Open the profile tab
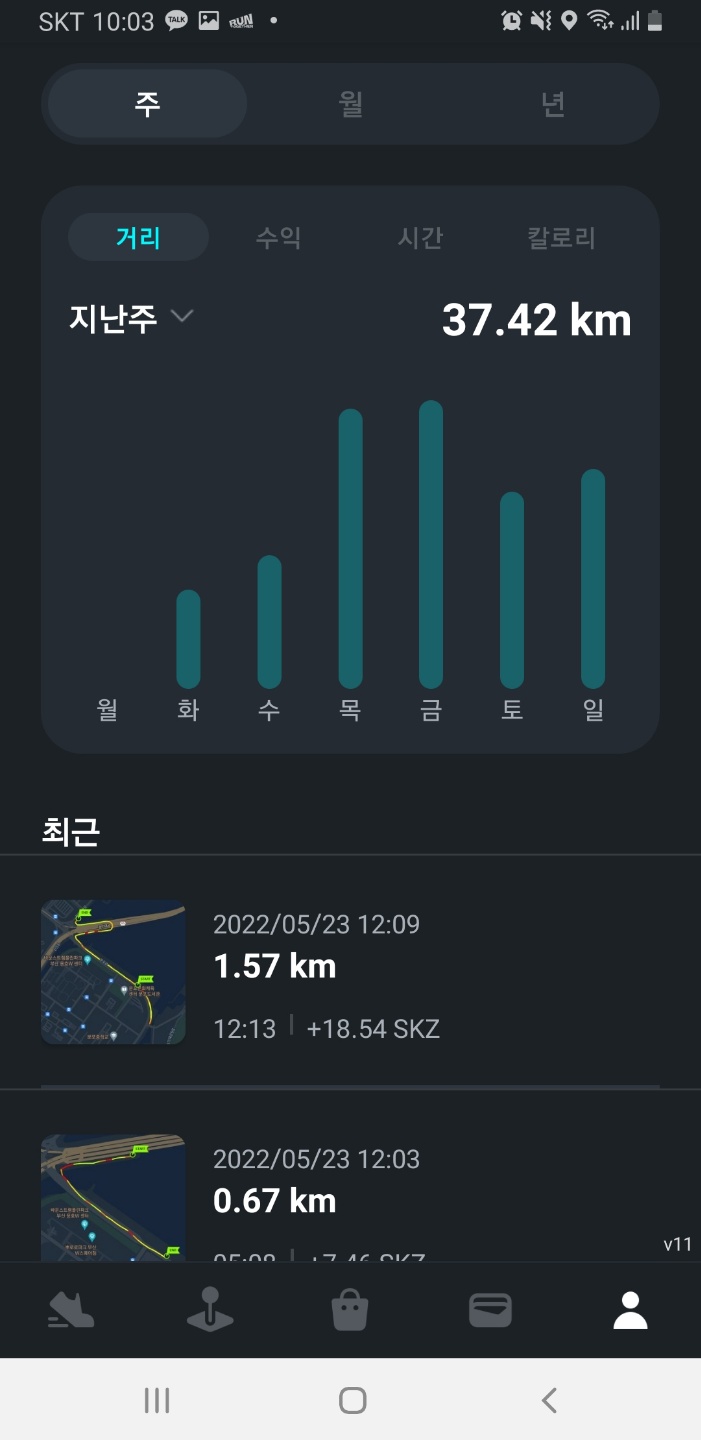Image resolution: width=701 pixels, height=1440 pixels. (x=630, y=1310)
